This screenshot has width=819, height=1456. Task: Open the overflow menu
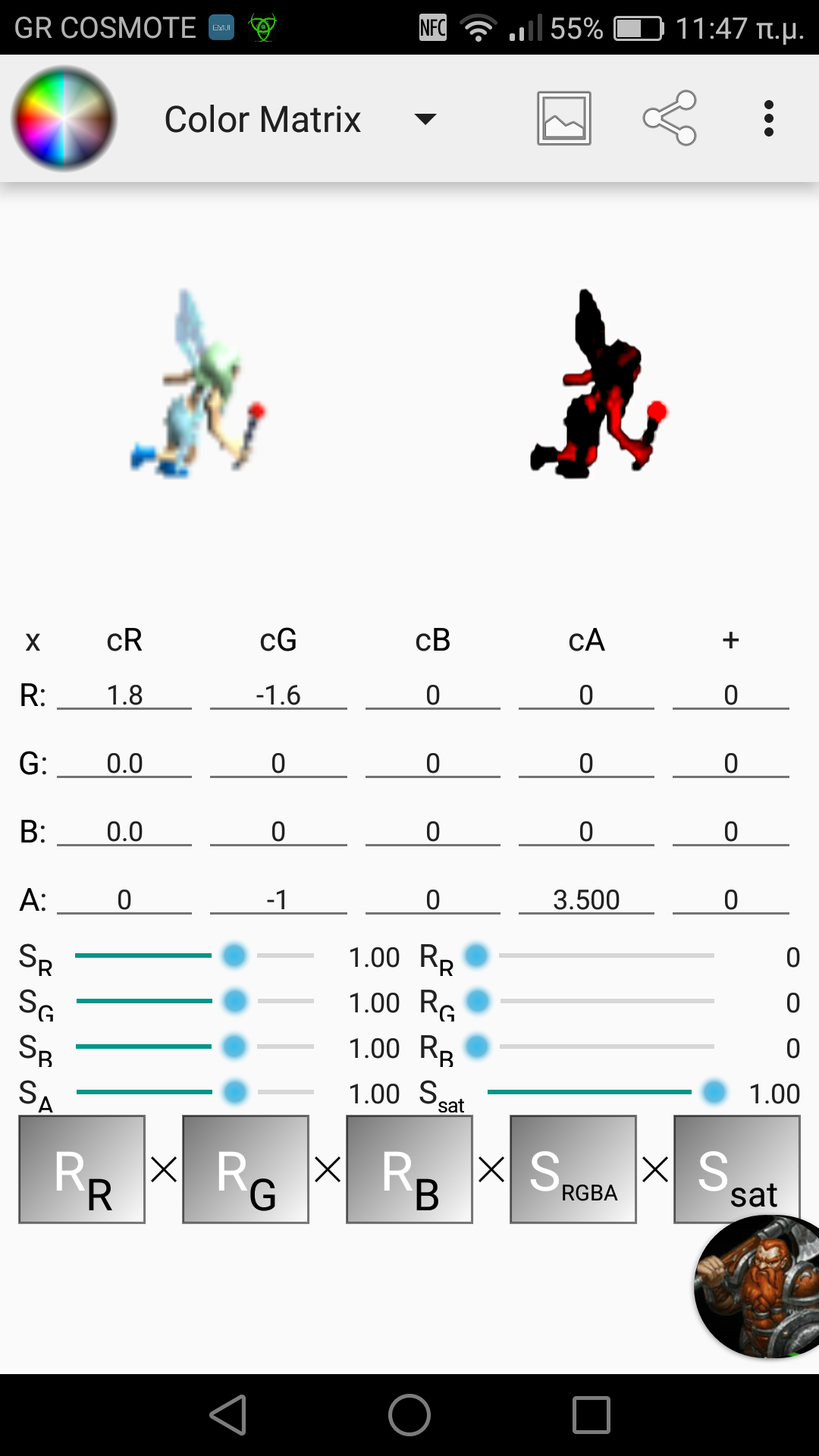(x=768, y=118)
